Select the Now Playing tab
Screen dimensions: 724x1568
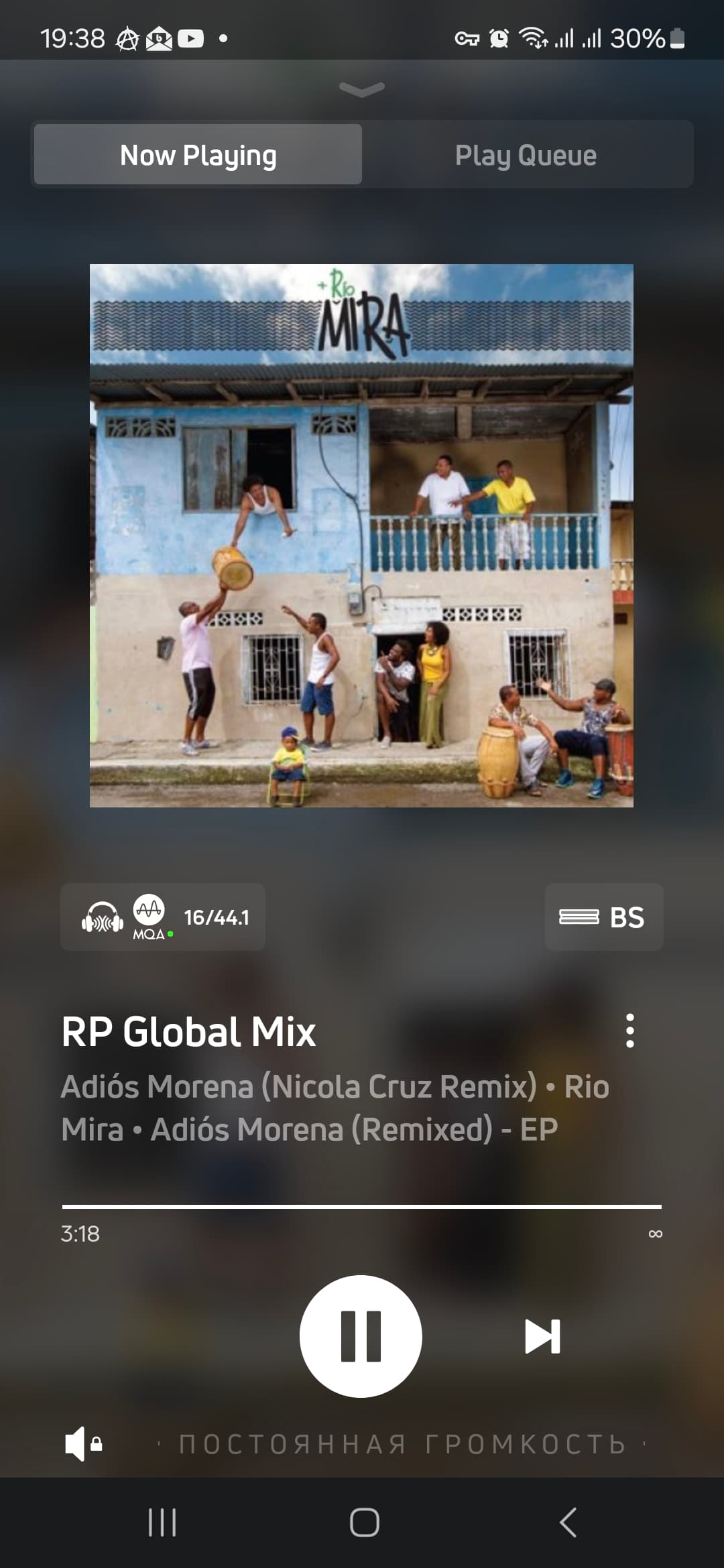pyautogui.click(x=198, y=155)
